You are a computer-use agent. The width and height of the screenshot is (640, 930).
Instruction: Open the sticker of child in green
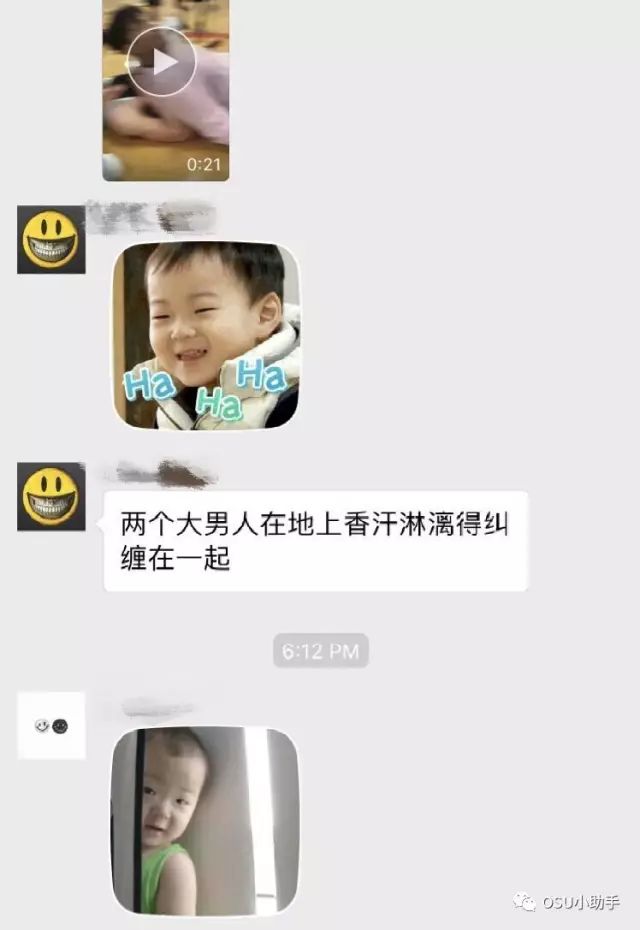[206, 820]
